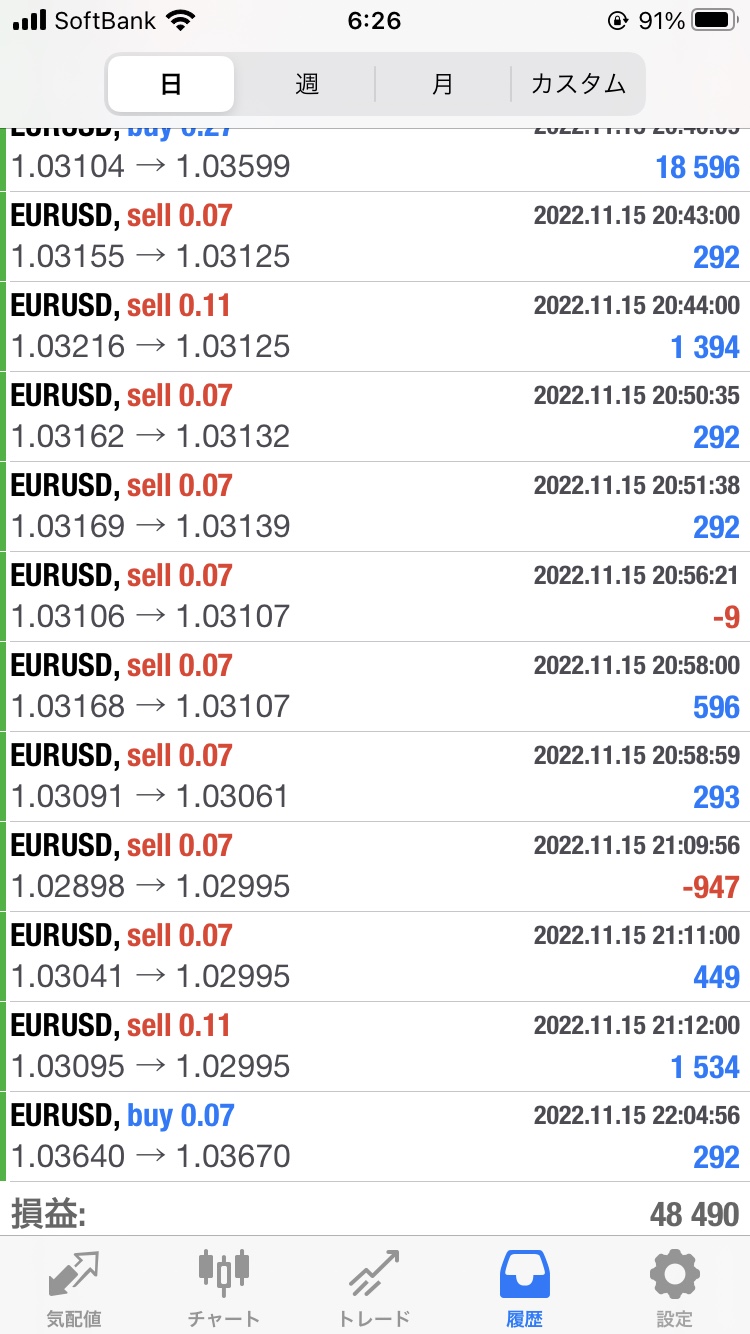Expand the EURUSD sell 0.11 trade with profit 1 394

coord(375,327)
